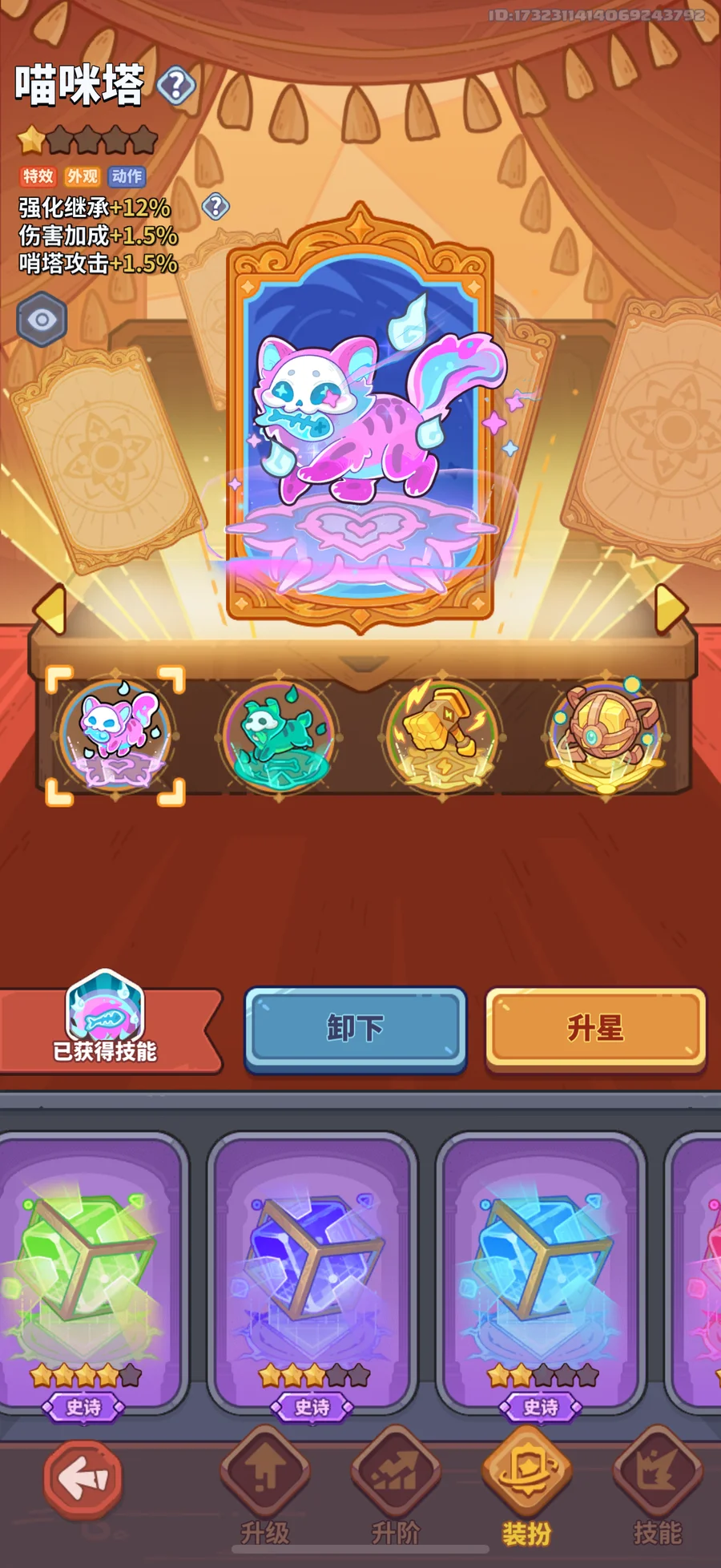Switch to the 升阶 tab

[396, 1486]
